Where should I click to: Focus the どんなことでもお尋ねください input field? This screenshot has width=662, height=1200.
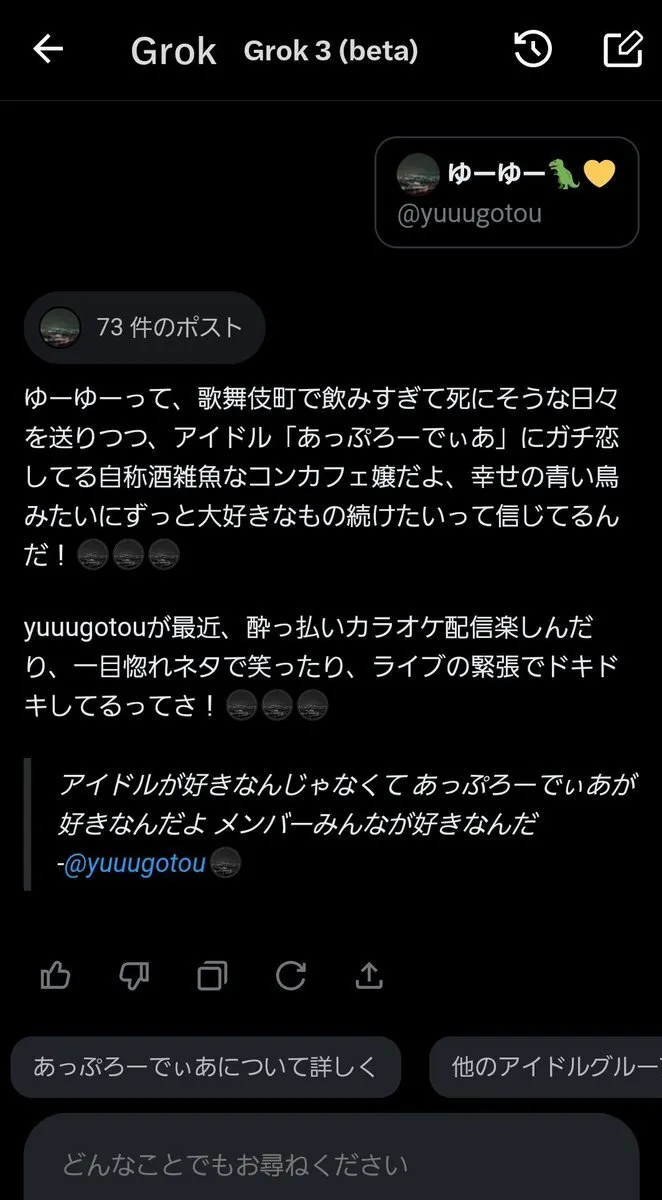(x=330, y=1165)
